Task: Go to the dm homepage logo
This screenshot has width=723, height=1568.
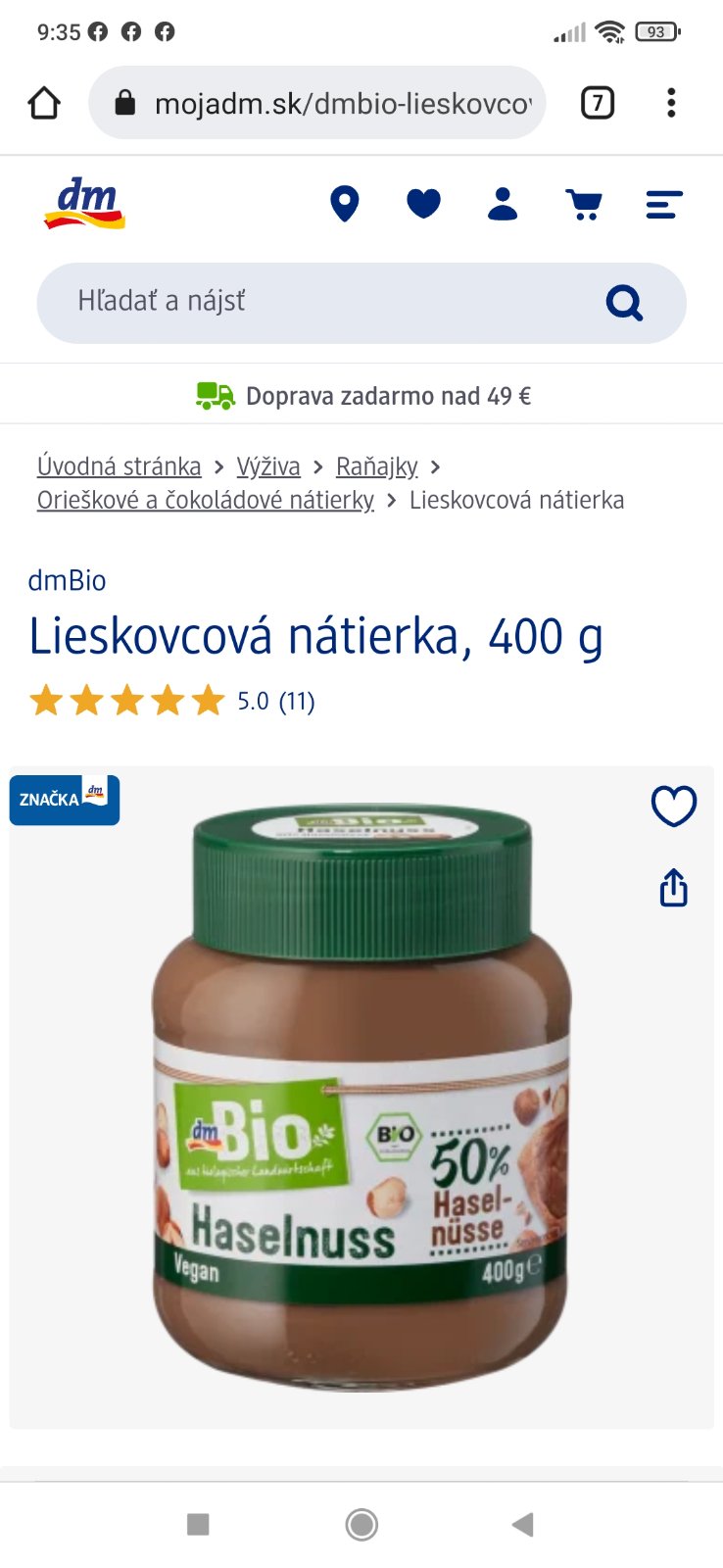Action: [x=85, y=204]
